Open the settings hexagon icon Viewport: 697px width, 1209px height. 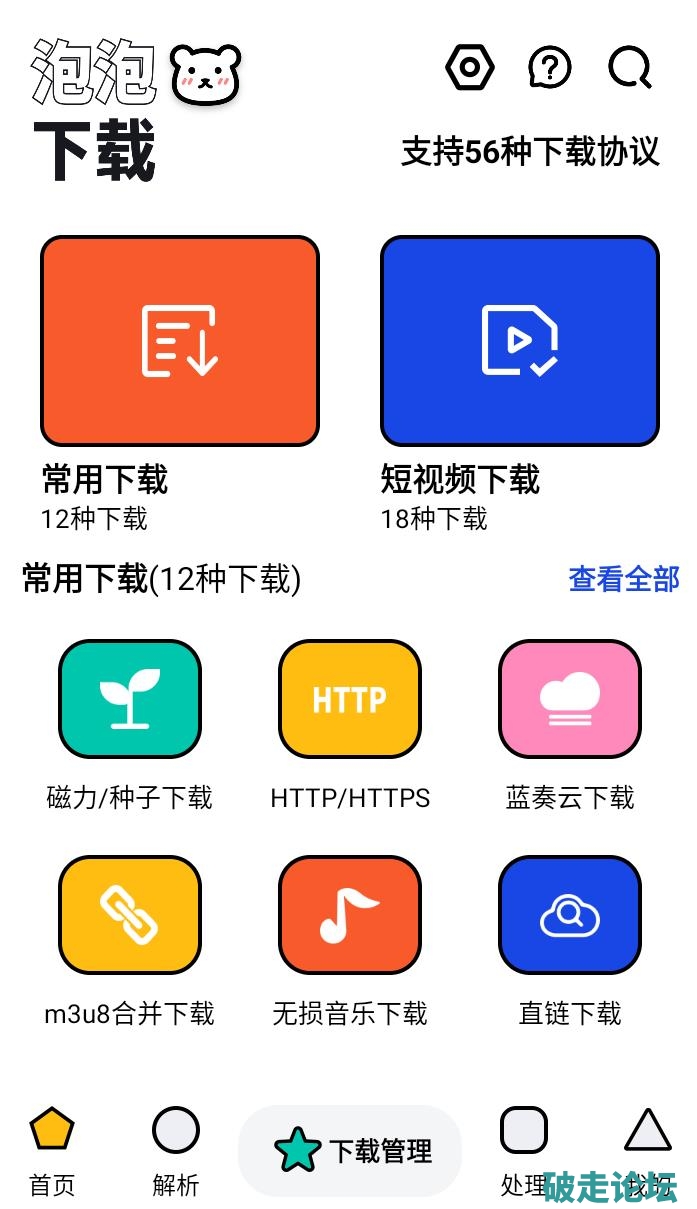[x=469, y=68]
